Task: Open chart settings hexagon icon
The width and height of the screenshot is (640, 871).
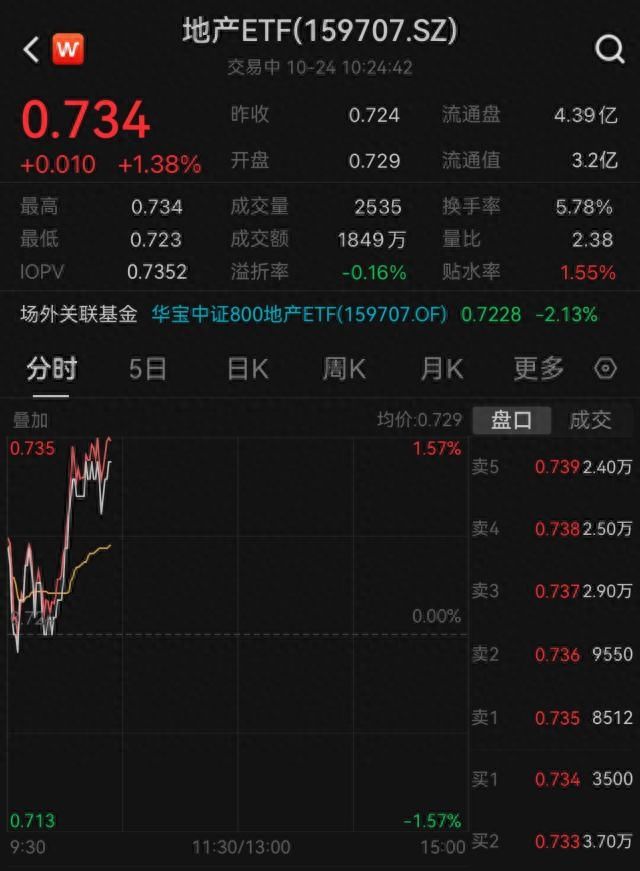Action: click(605, 369)
